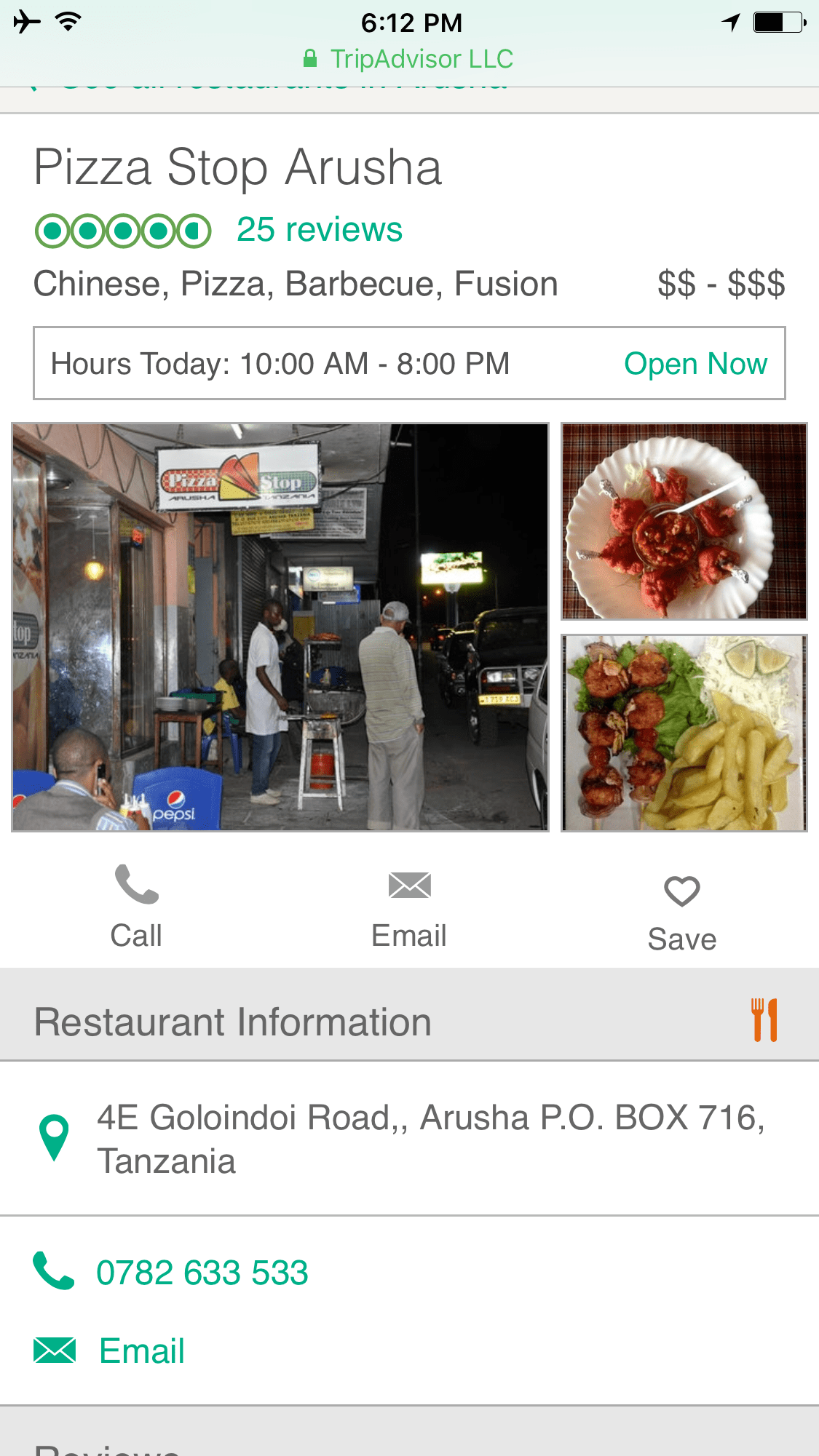Viewport: 819px width, 1456px height.
Task: Expand the Hours Today box
Action: (x=408, y=363)
